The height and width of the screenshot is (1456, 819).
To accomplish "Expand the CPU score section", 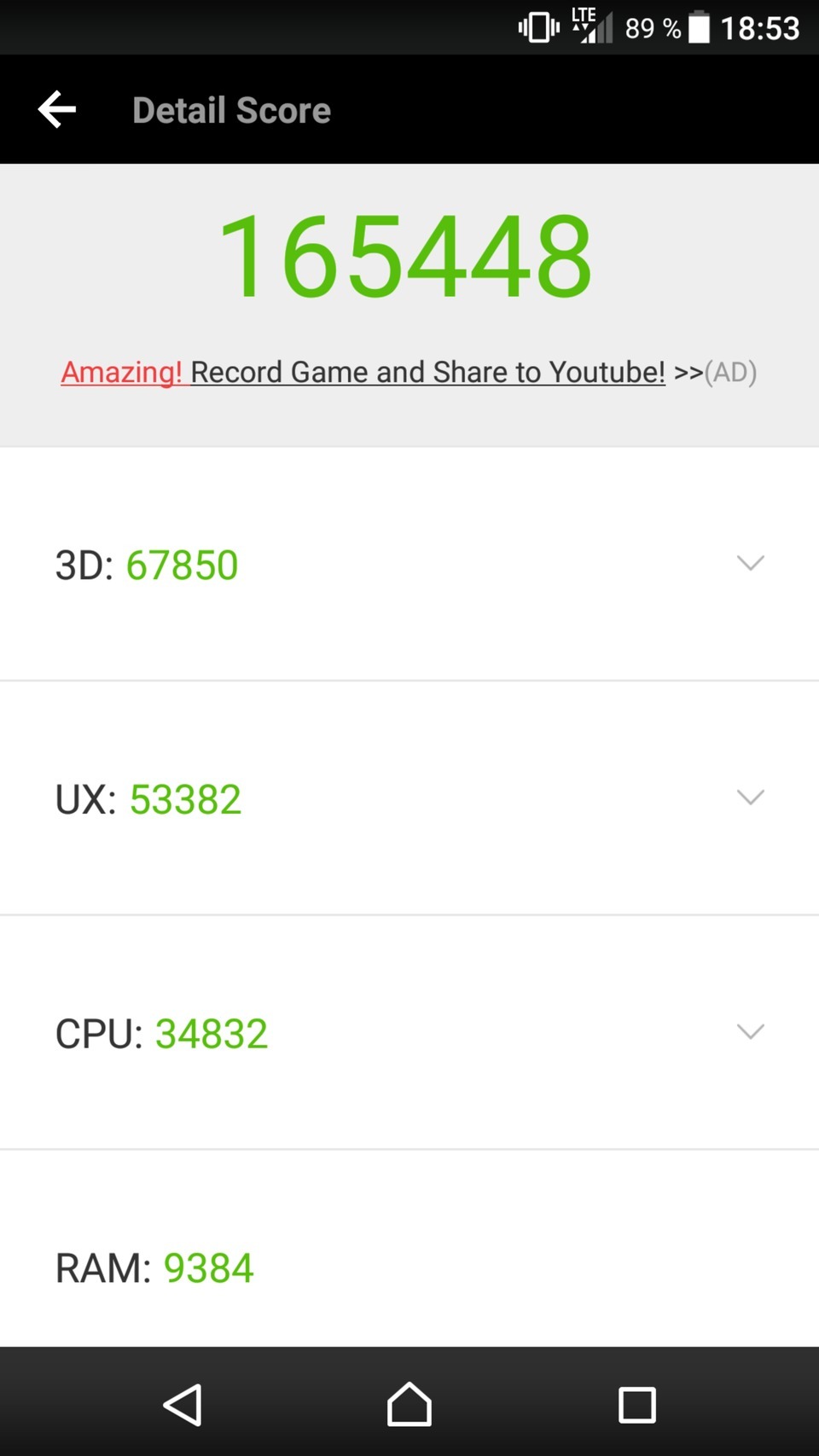I will tap(750, 1032).
